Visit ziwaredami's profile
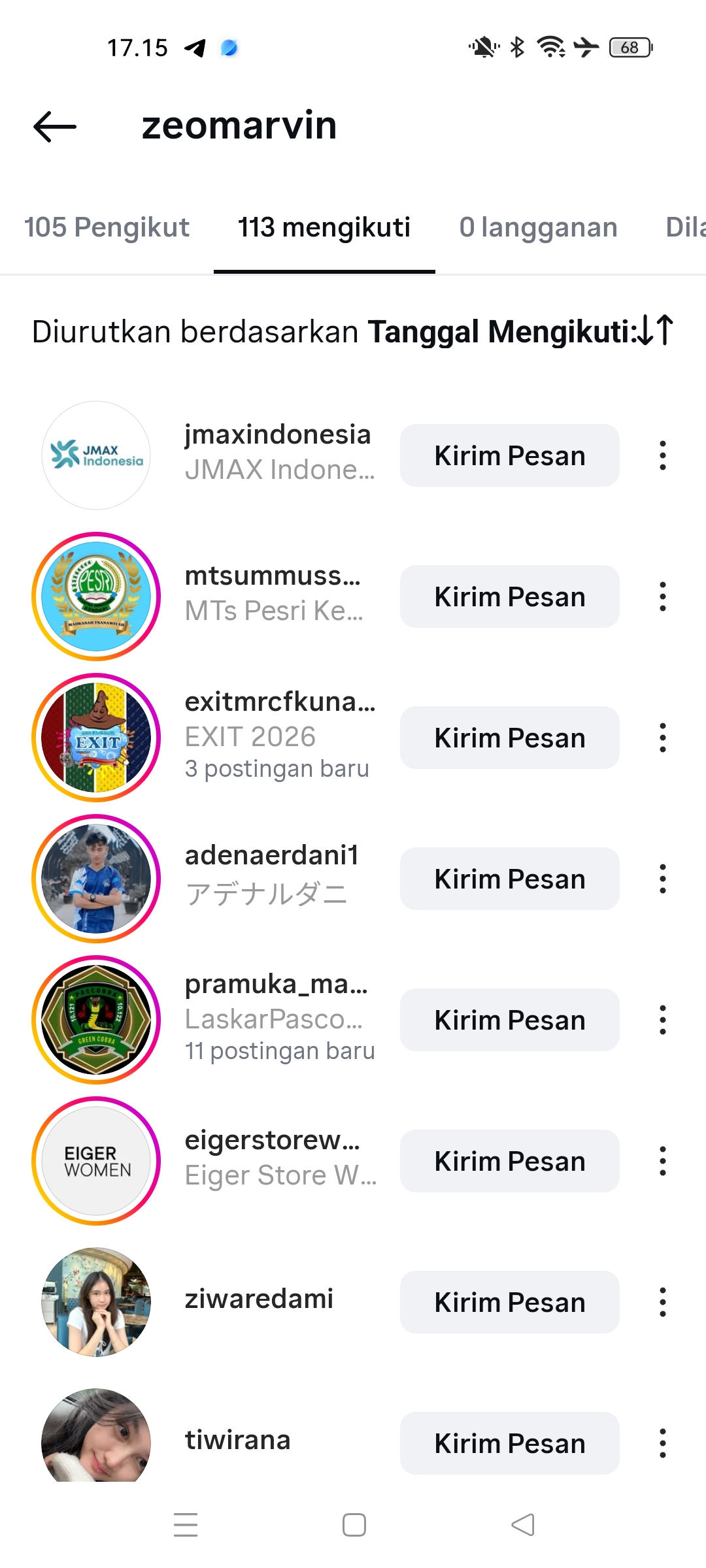Viewport: 706px width, 1568px height. tap(259, 1299)
